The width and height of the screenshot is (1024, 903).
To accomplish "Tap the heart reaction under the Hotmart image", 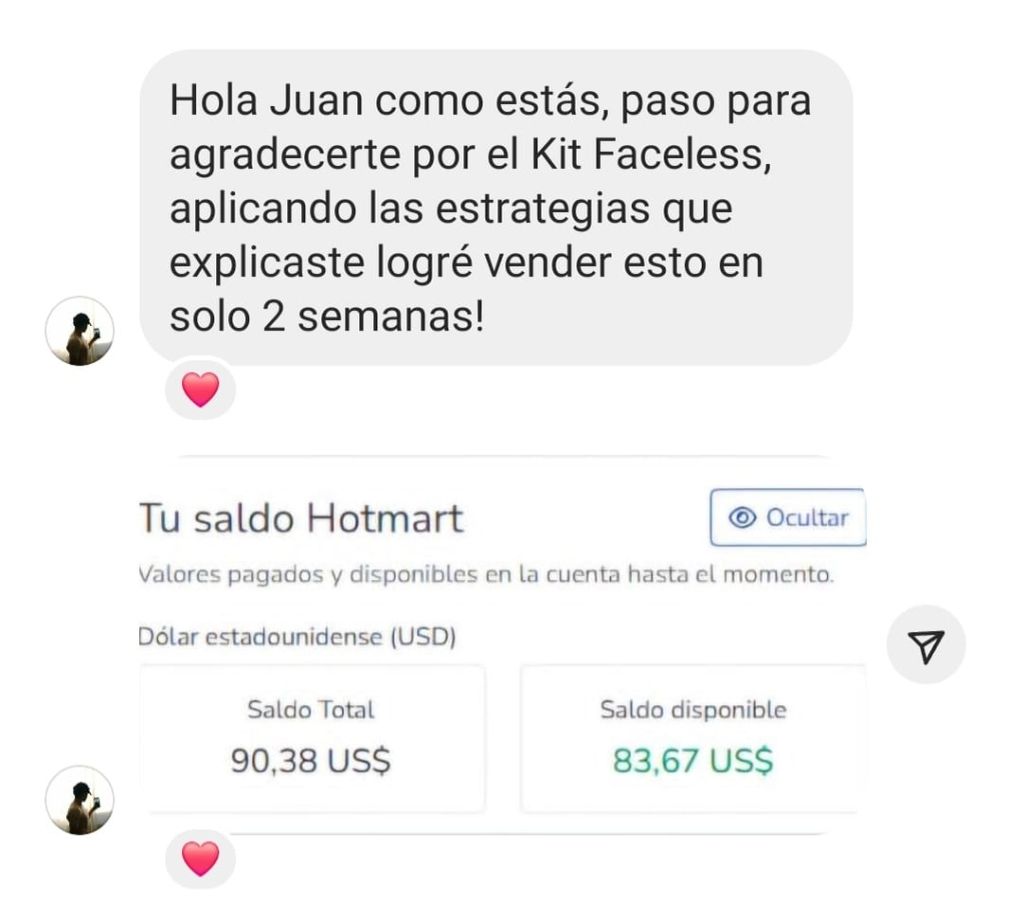I will click(200, 859).
